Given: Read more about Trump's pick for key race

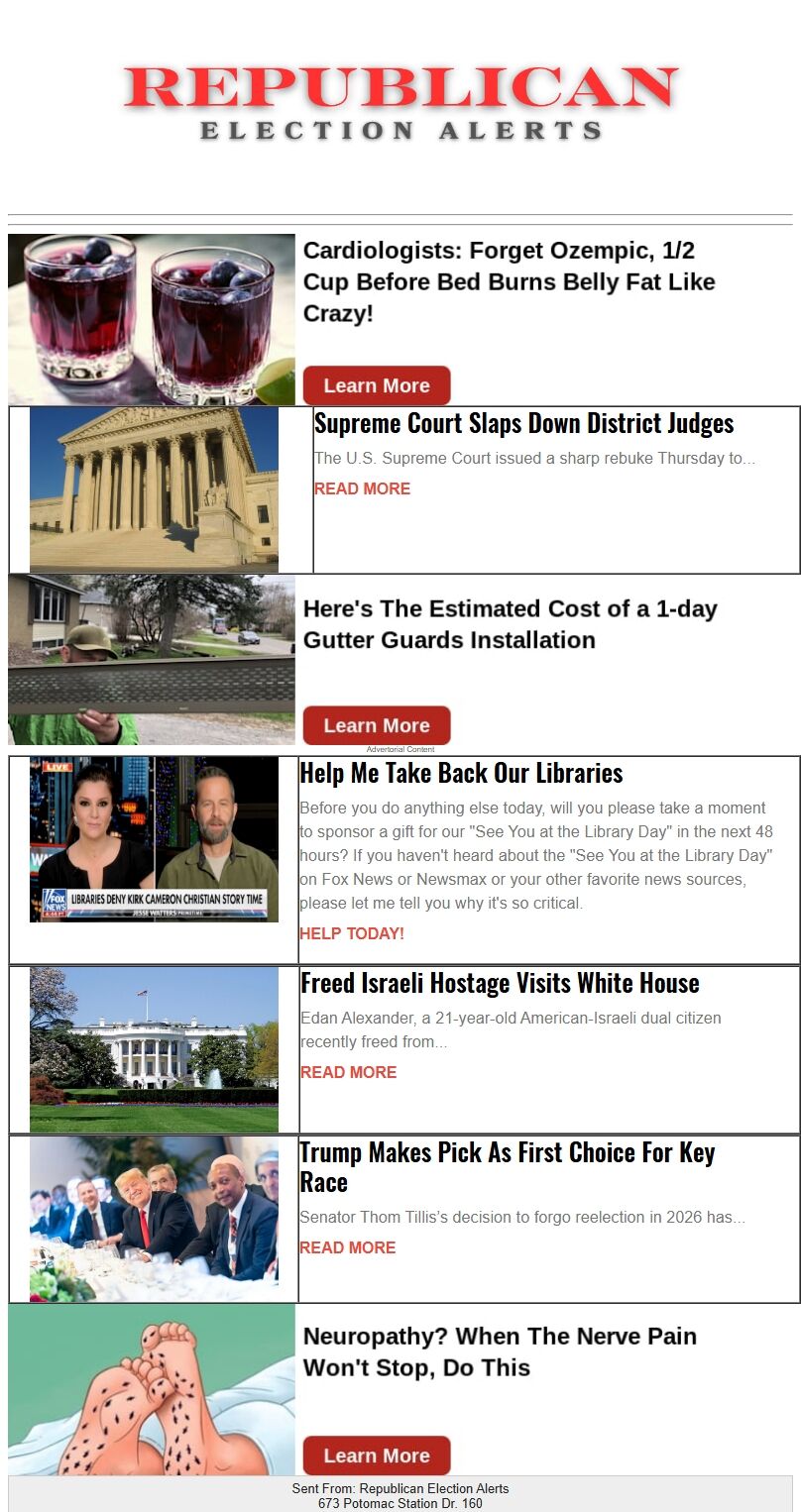Looking at the screenshot, I should click(347, 1247).
